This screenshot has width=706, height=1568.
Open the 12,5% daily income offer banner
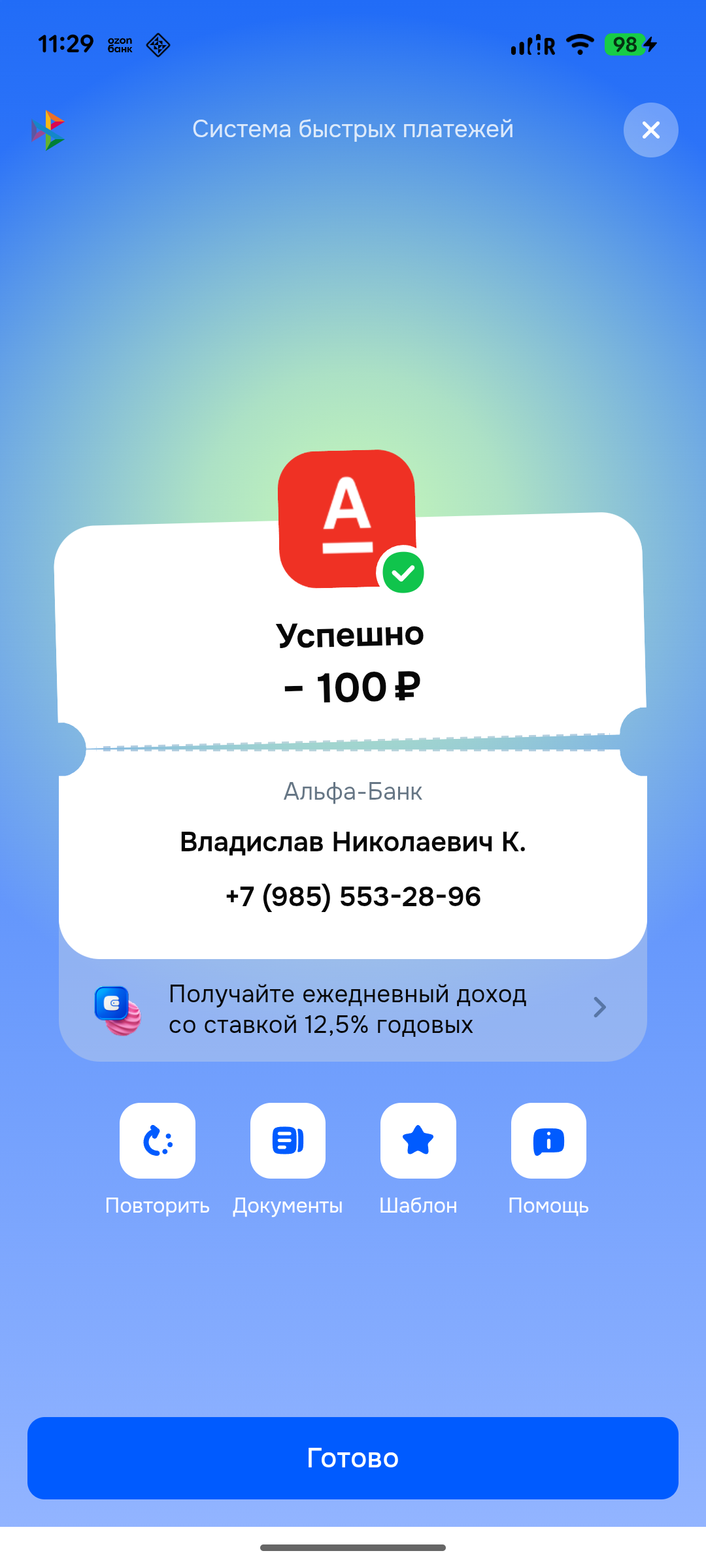(353, 1009)
